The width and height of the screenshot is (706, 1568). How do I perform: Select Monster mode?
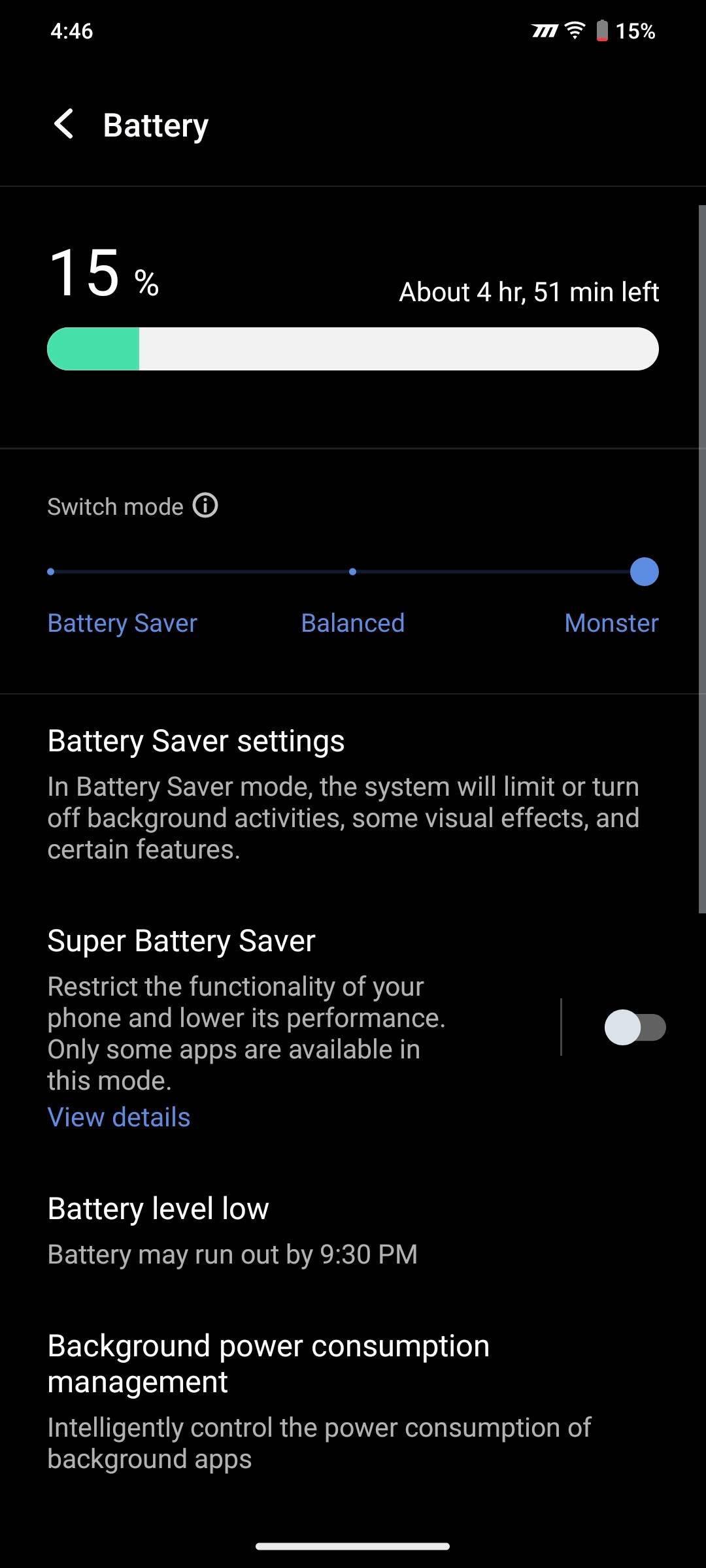click(x=611, y=623)
